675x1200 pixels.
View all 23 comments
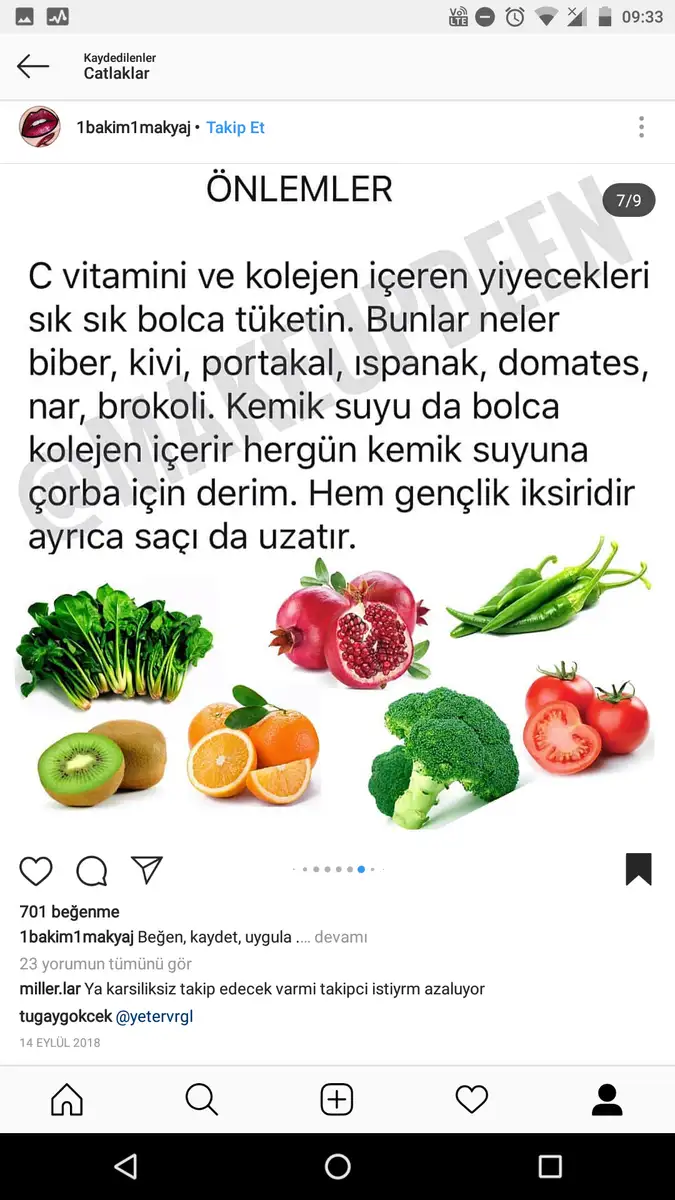click(105, 964)
